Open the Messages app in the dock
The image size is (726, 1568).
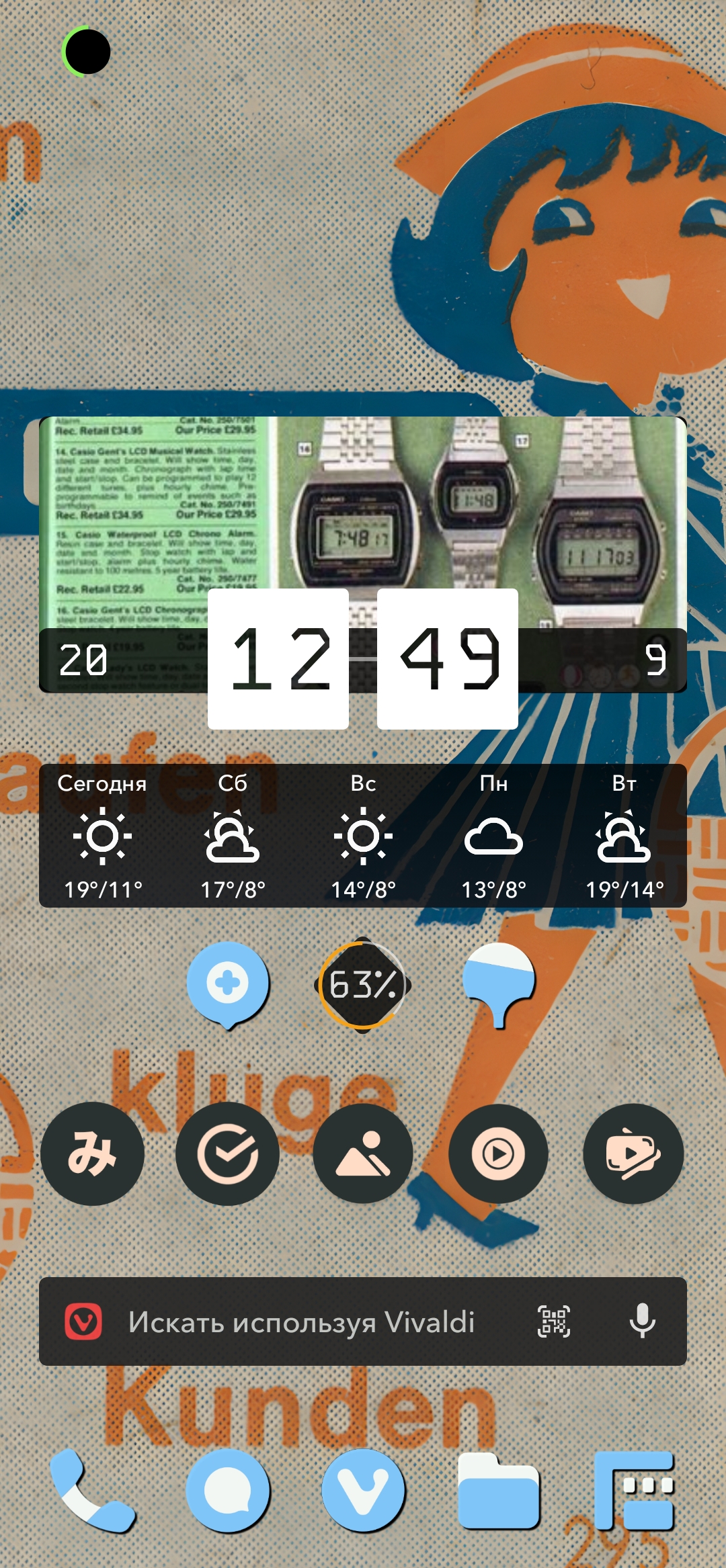[229, 1491]
